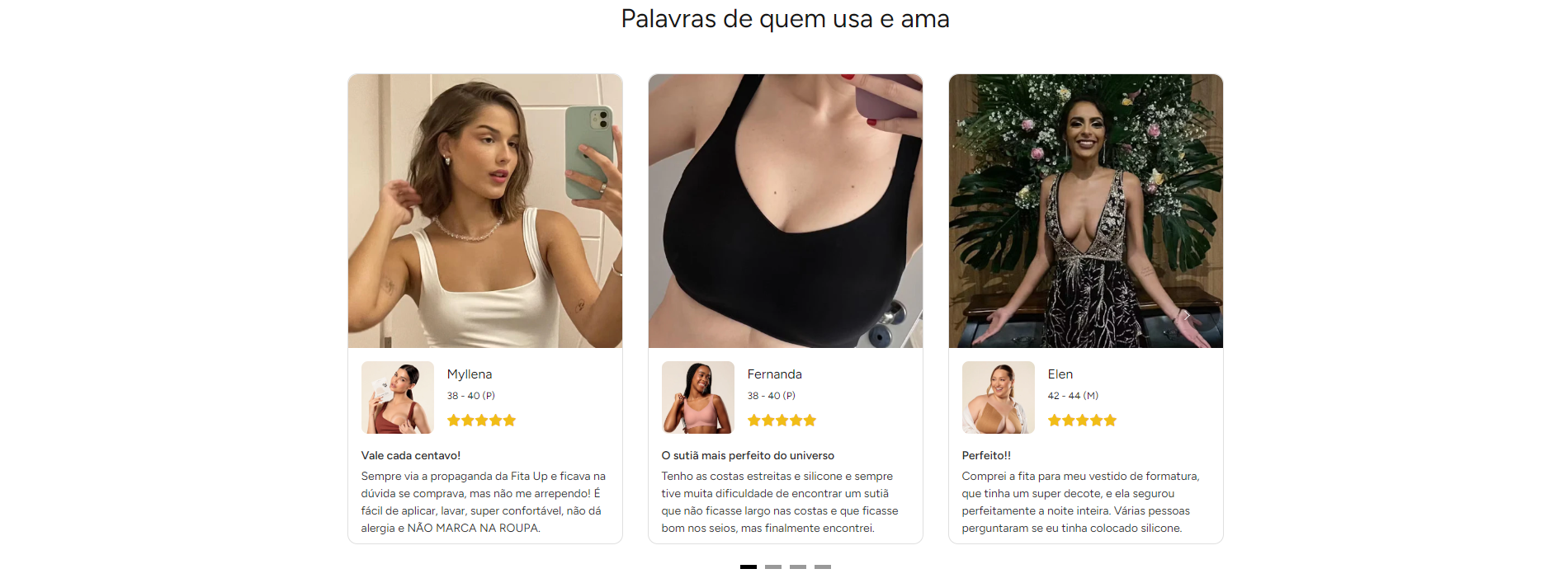Jump to the third carousel page indicator

tap(798, 567)
